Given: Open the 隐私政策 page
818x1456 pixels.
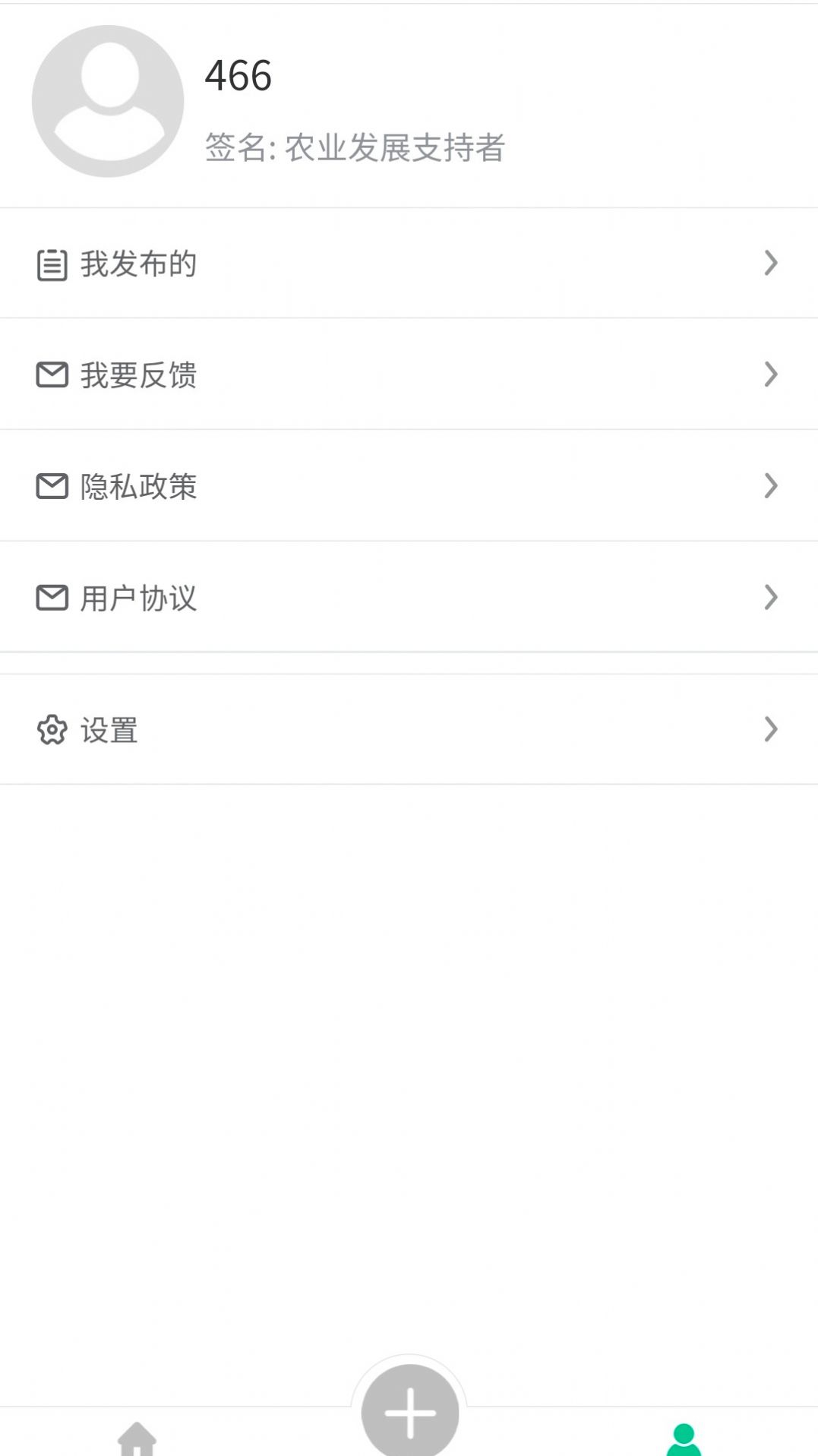Looking at the screenshot, I should click(138, 486).
